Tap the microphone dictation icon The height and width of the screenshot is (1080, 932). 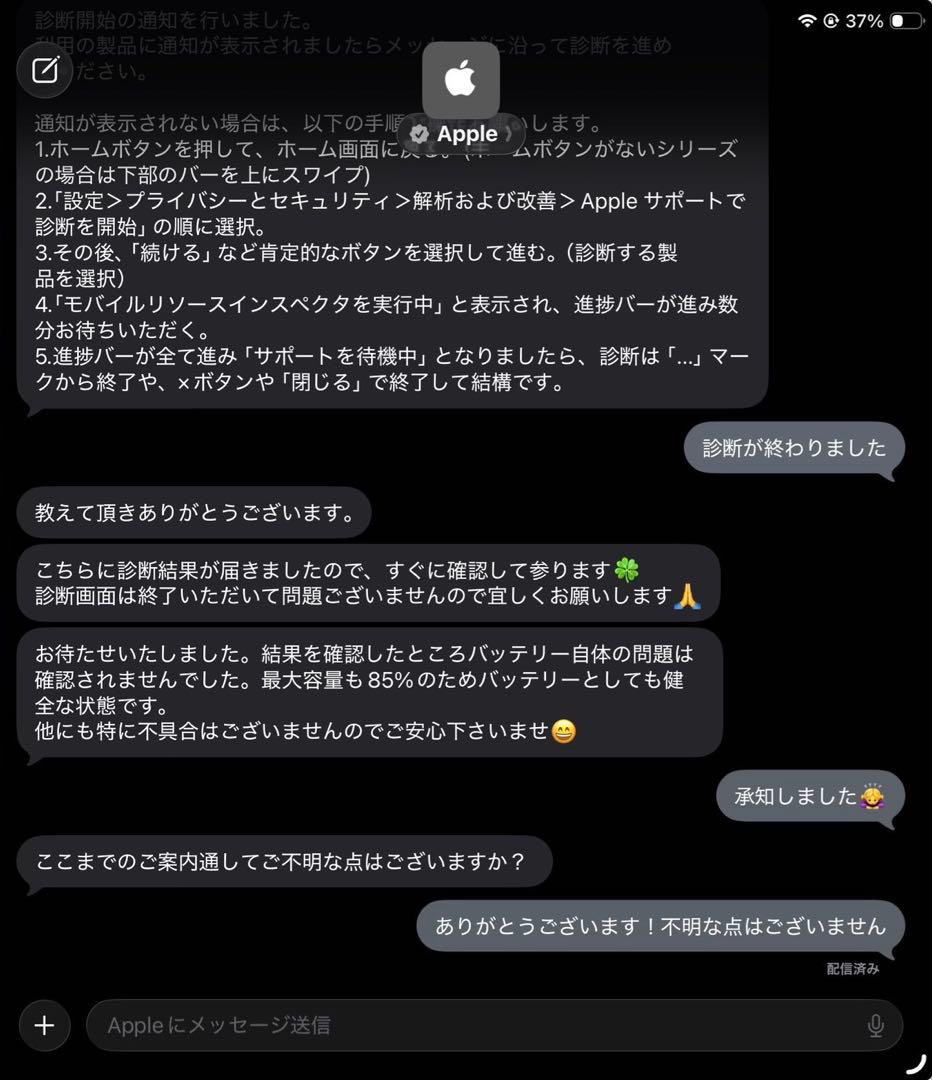[876, 1025]
